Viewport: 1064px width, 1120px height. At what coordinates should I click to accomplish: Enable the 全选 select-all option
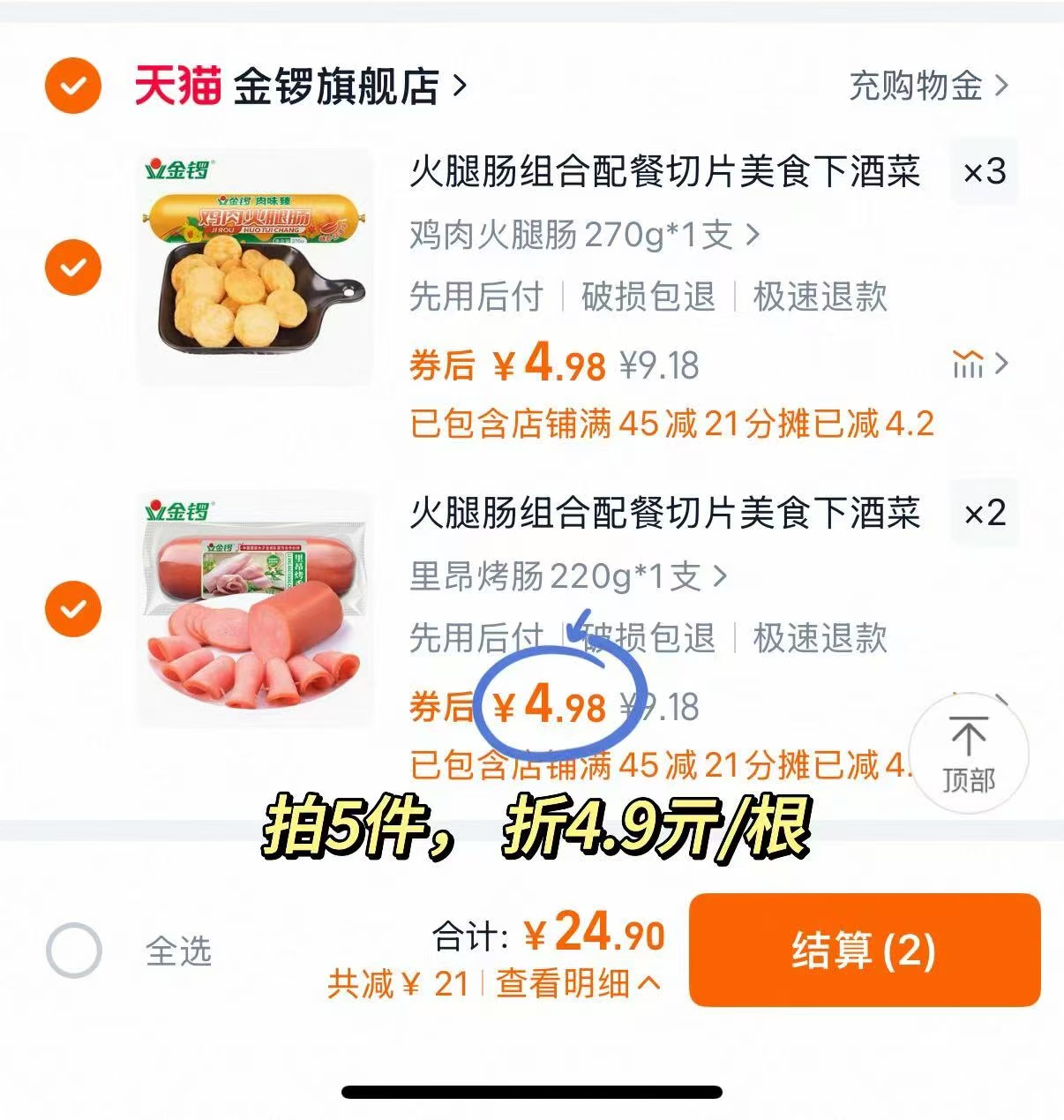[75, 948]
